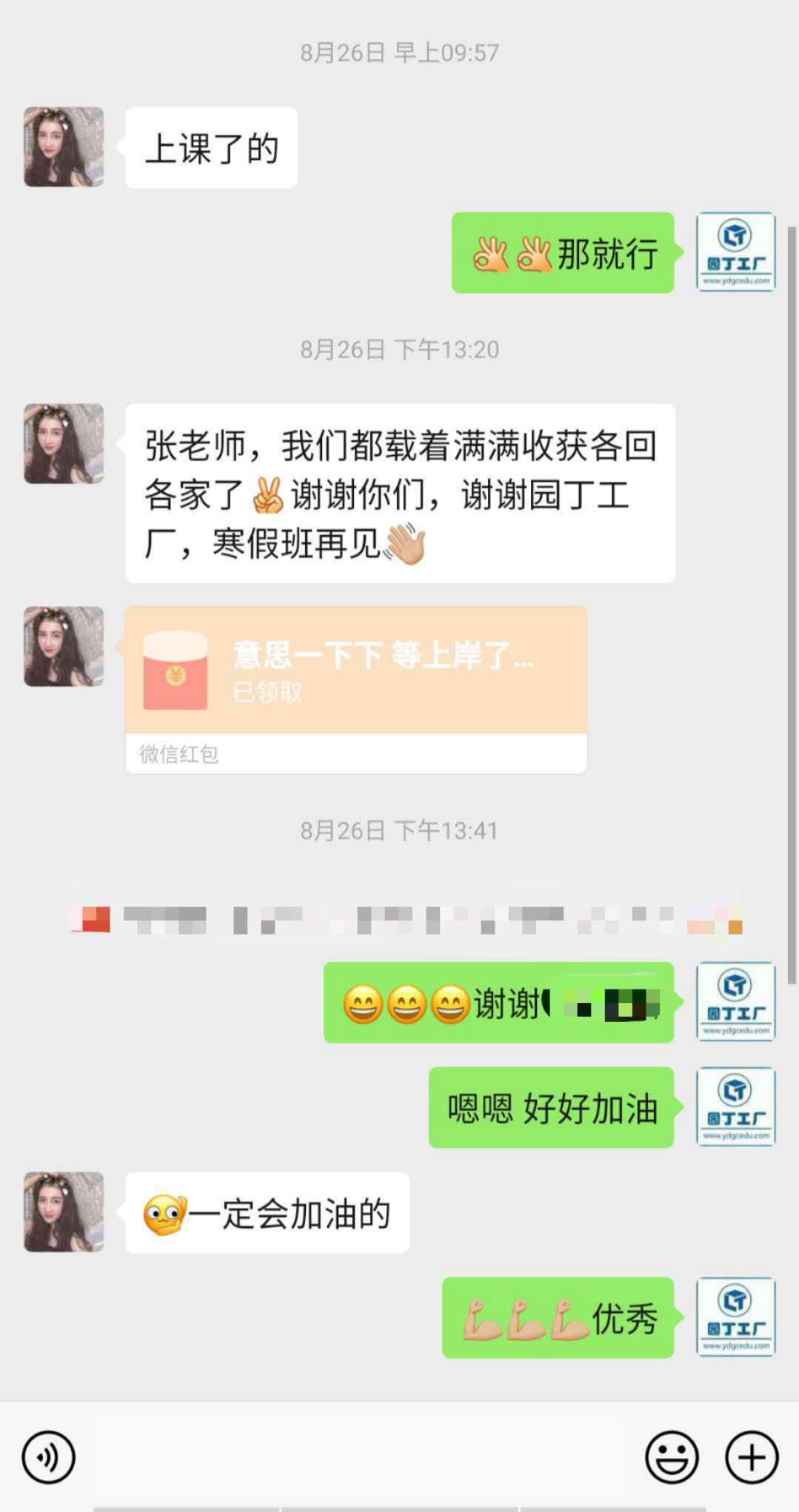Open the WeChat red packet message
This screenshot has height=1512, width=799.
pyautogui.click(x=355, y=689)
